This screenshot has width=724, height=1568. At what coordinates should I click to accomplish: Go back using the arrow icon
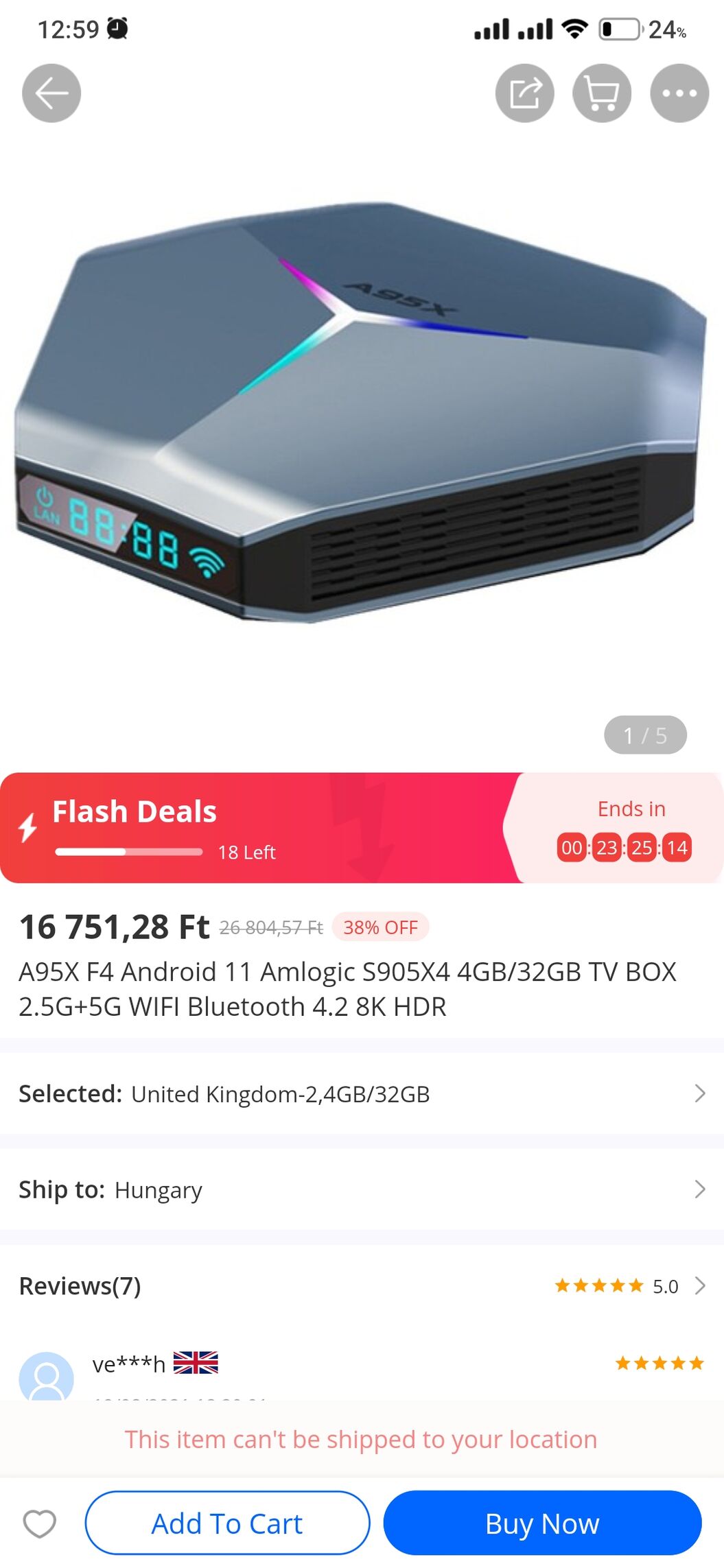(51, 93)
